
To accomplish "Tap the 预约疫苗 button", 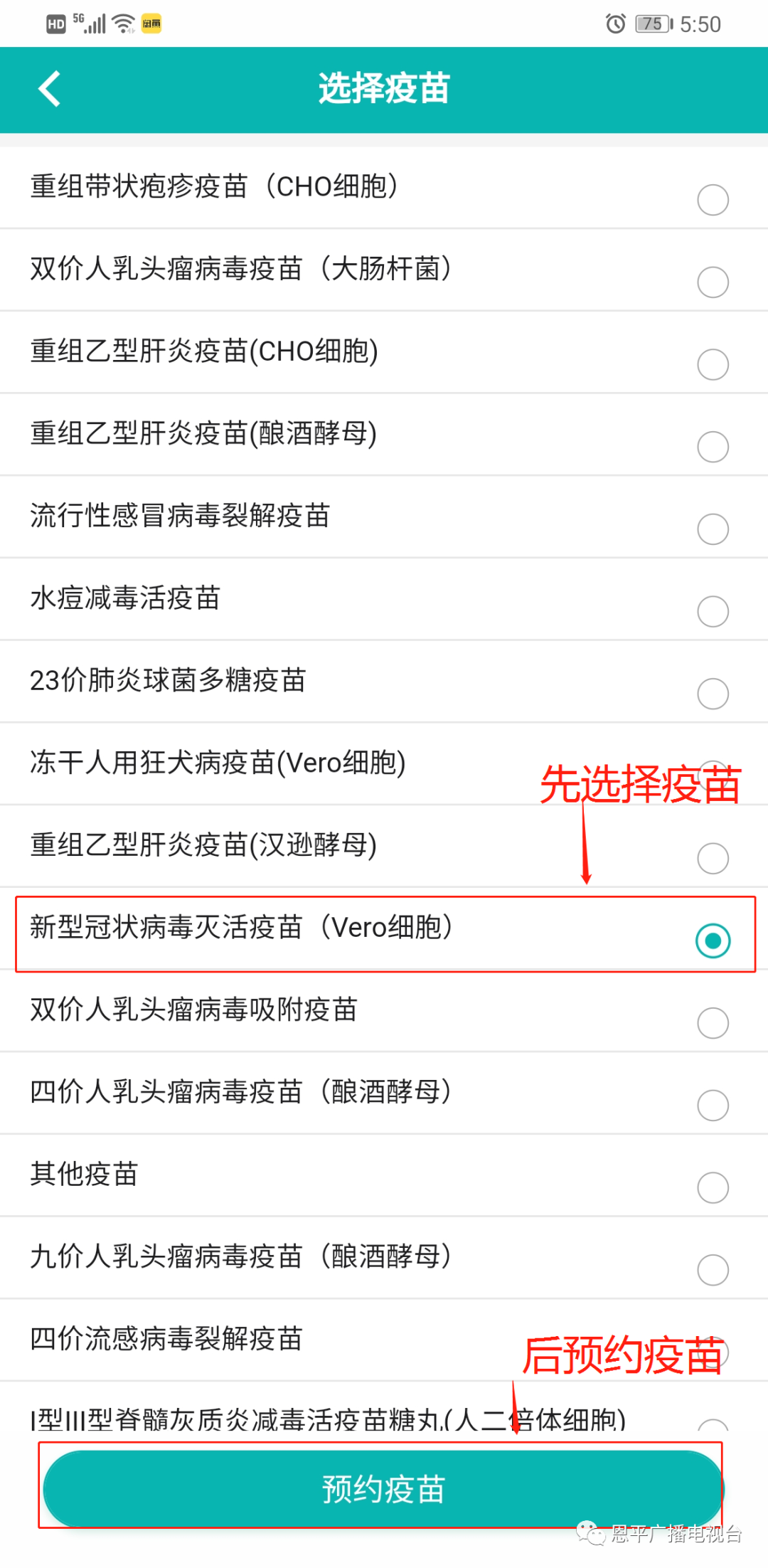I will click(383, 1488).
